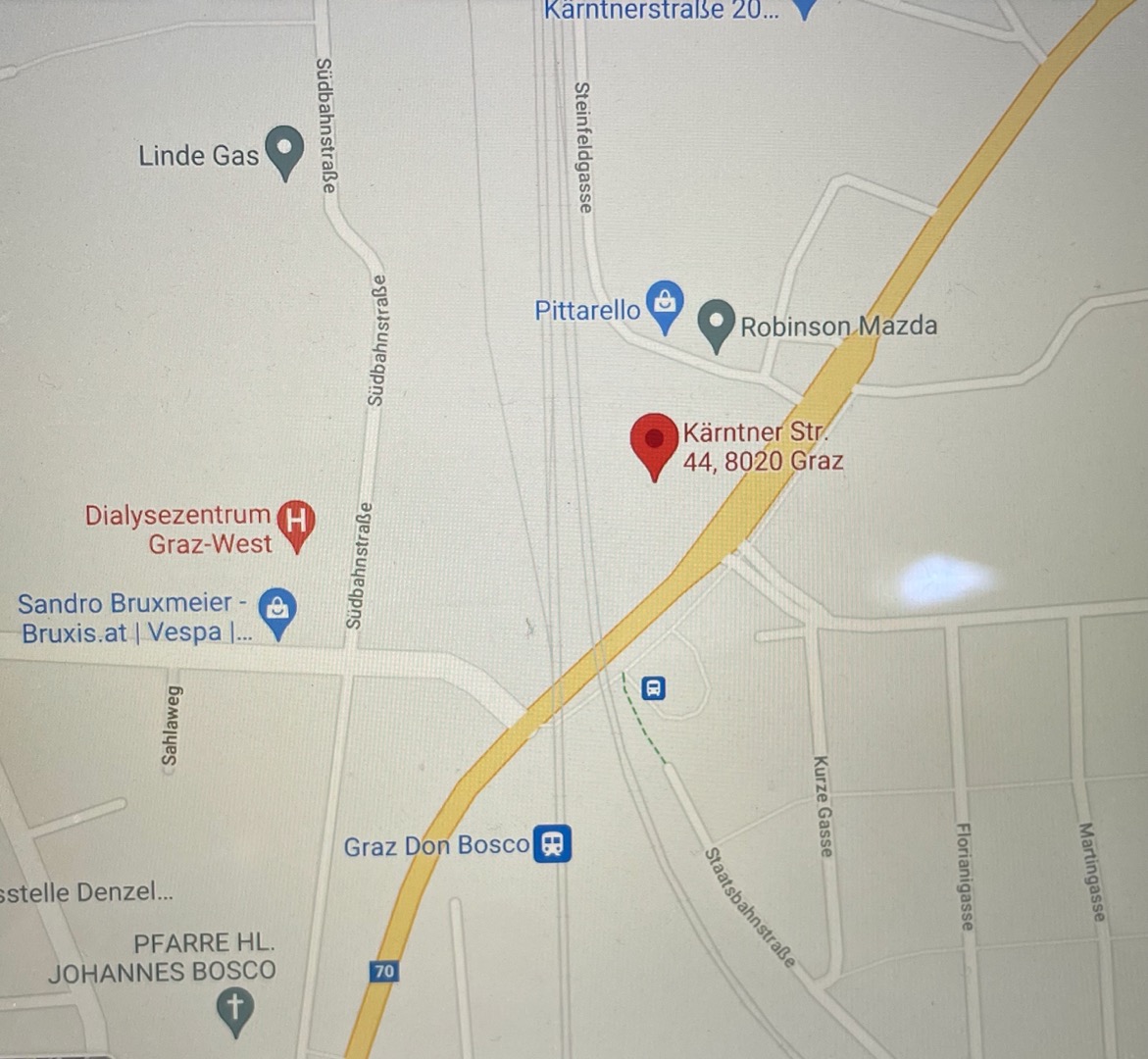Tap the red Kärntner Str. 44 pin

tap(654, 441)
